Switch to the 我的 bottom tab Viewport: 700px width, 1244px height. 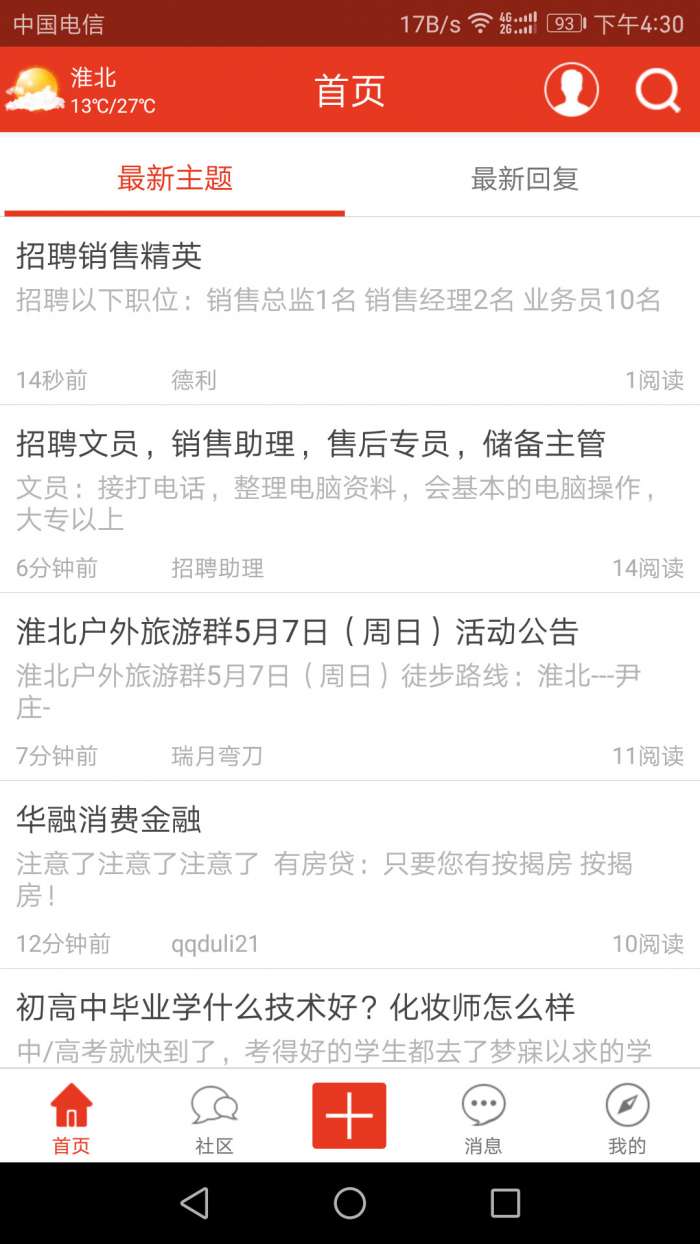[627, 1117]
